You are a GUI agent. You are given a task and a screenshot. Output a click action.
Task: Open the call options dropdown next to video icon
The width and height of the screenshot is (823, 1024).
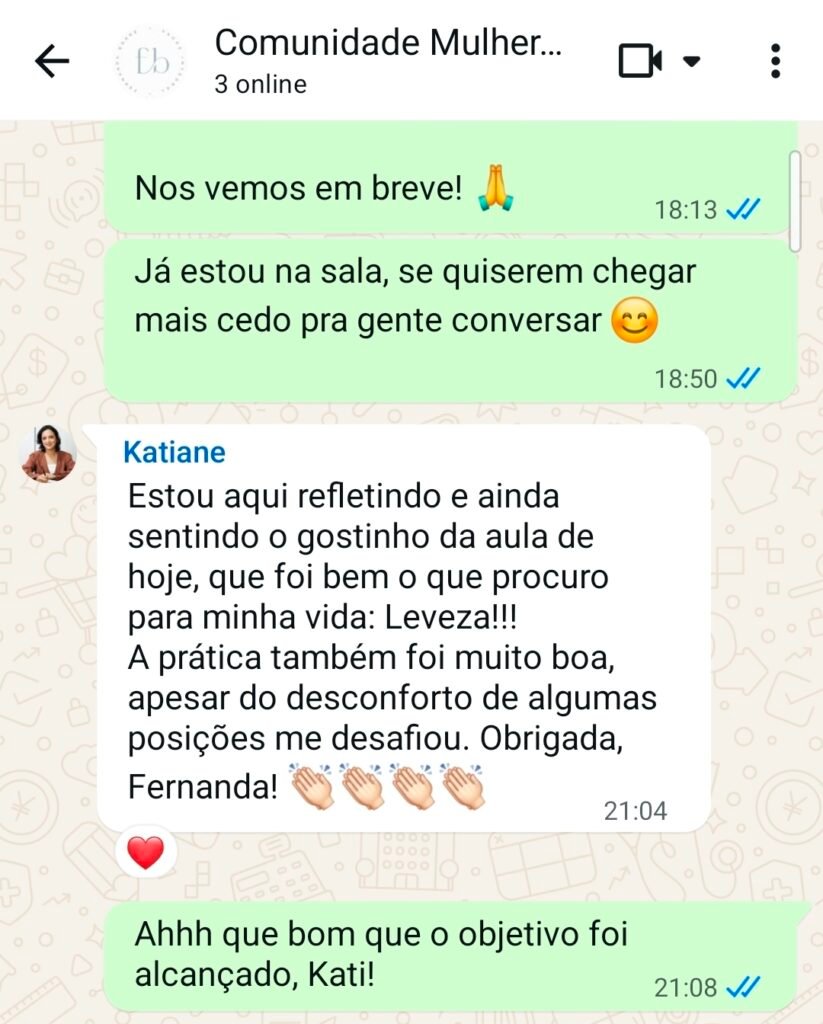691,60
